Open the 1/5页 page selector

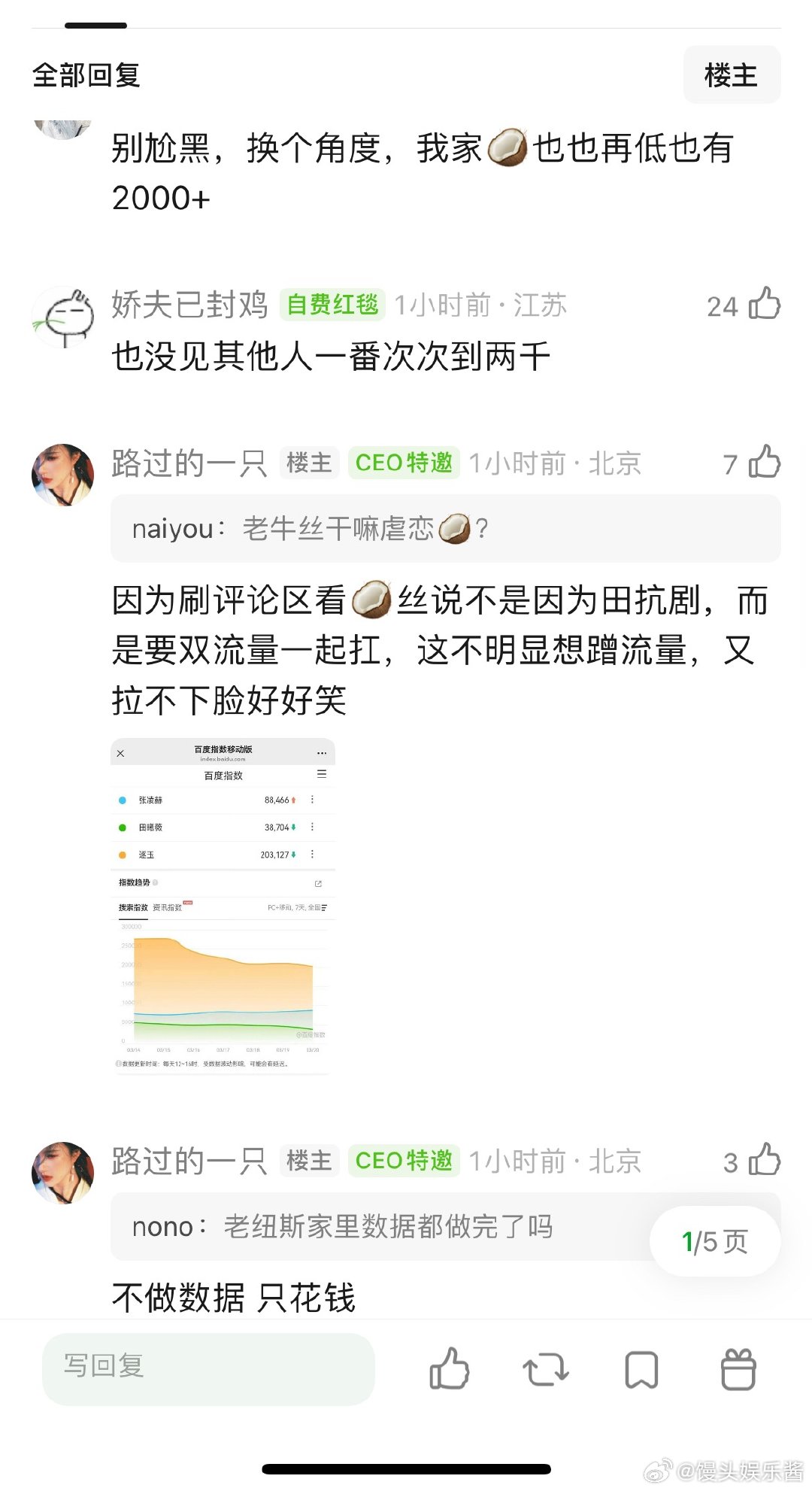(x=714, y=1242)
